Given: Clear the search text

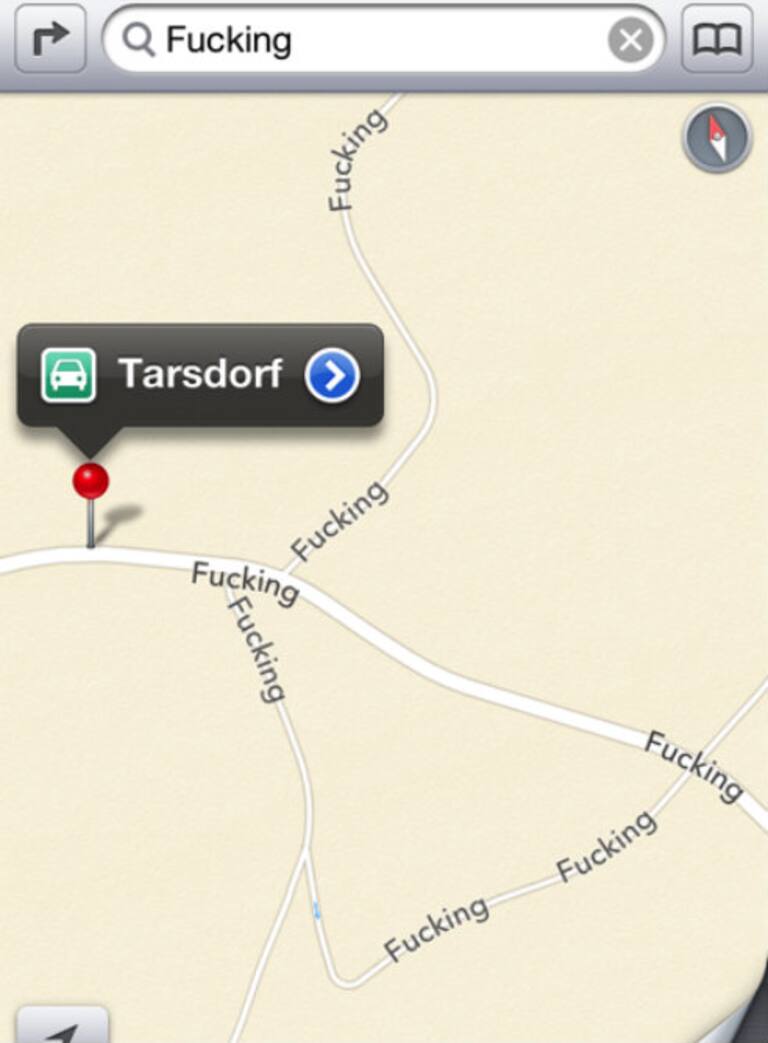Looking at the screenshot, I should point(630,41).
